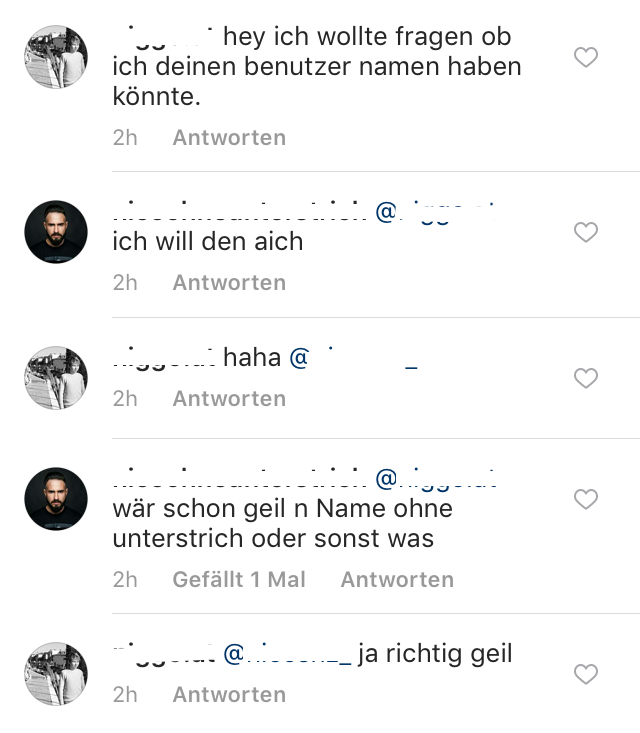Like the comment "hey ich wollte fragen"
The height and width of the screenshot is (733, 640).
(586, 58)
